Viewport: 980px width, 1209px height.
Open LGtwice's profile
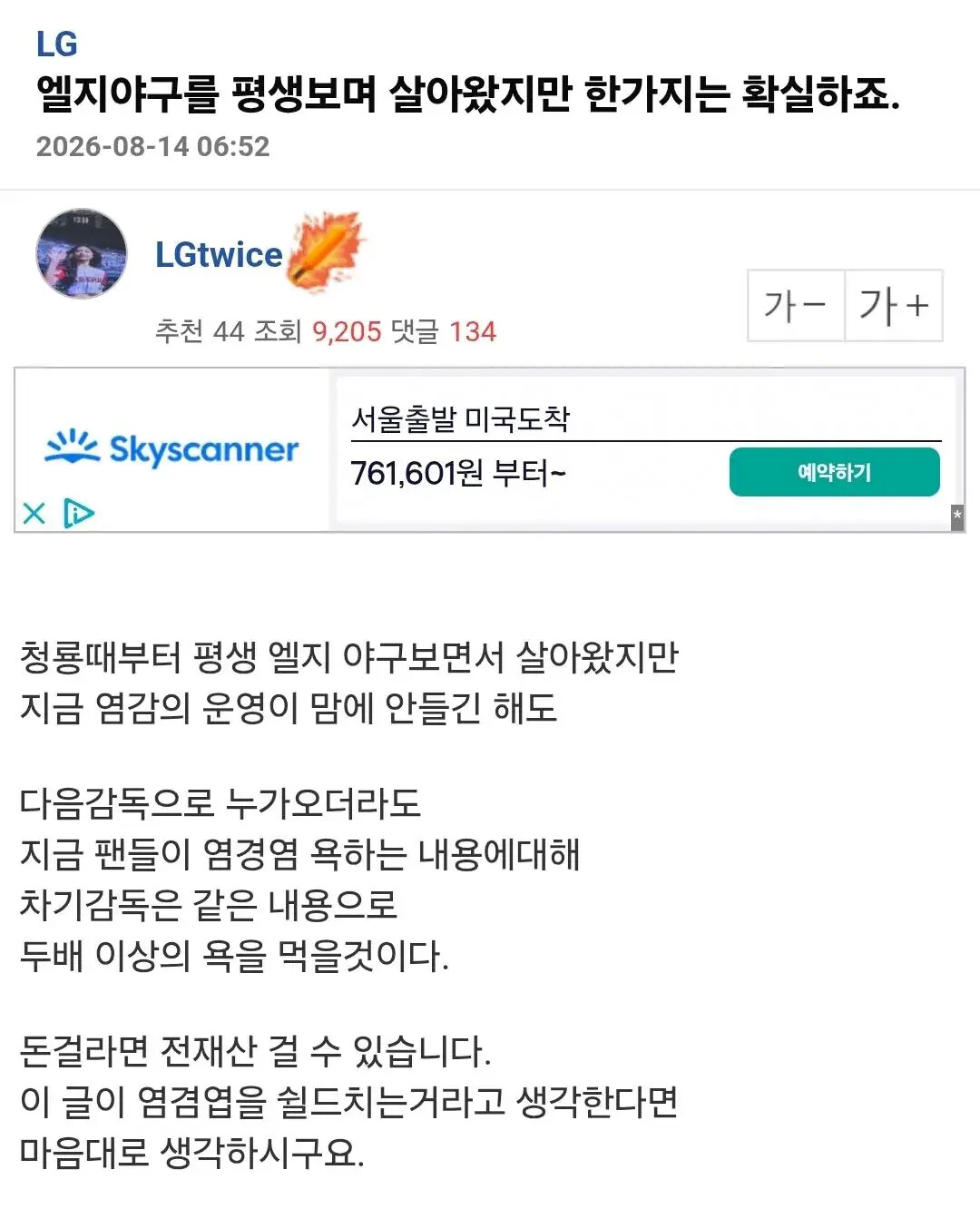219,255
